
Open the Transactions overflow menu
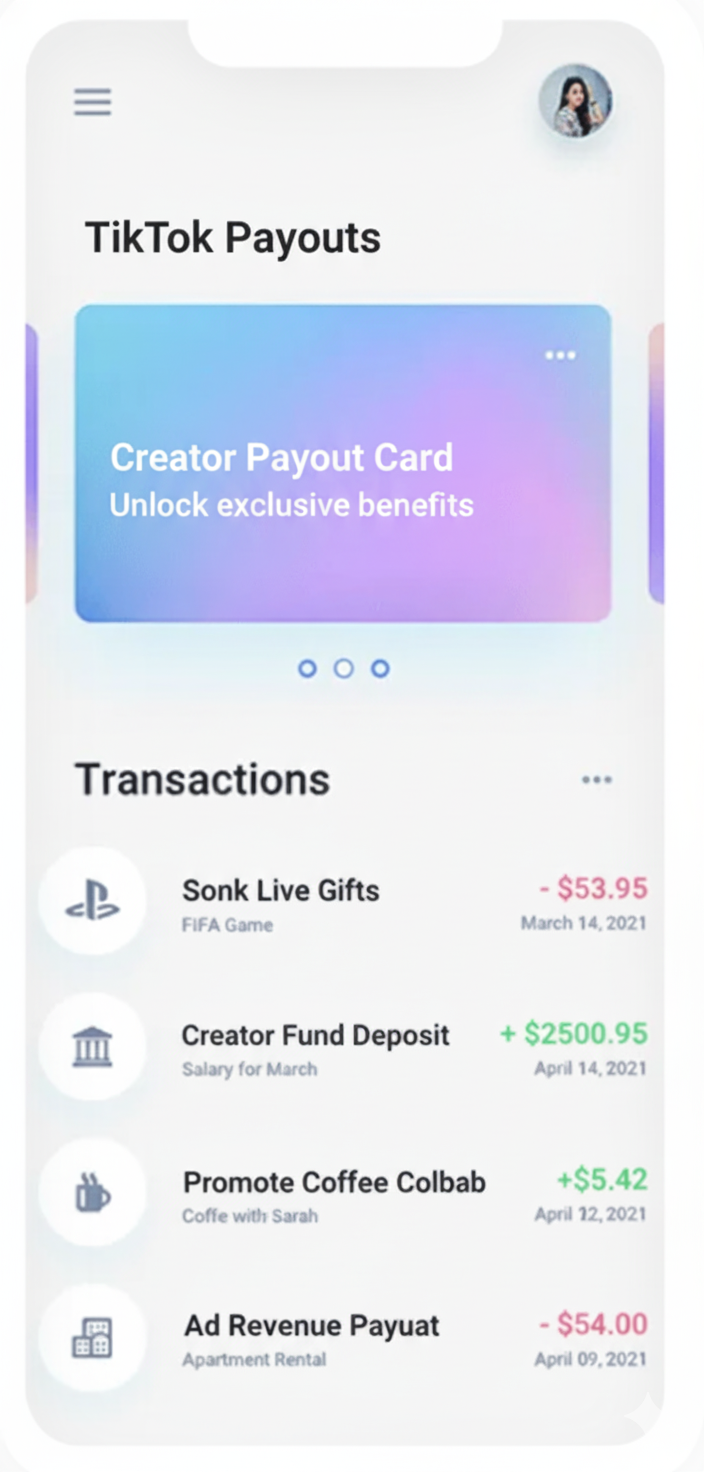pyautogui.click(x=597, y=780)
